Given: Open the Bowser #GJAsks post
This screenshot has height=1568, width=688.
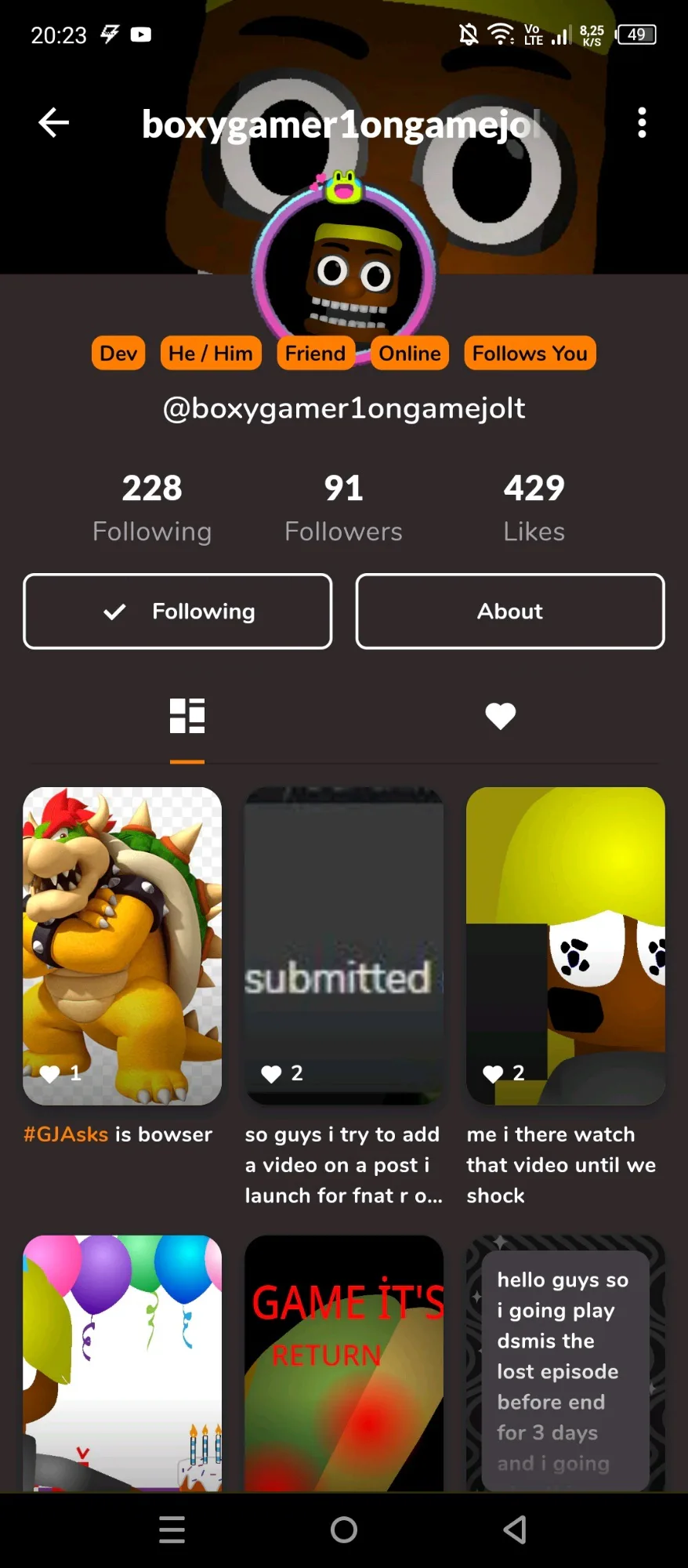Looking at the screenshot, I should (122, 946).
